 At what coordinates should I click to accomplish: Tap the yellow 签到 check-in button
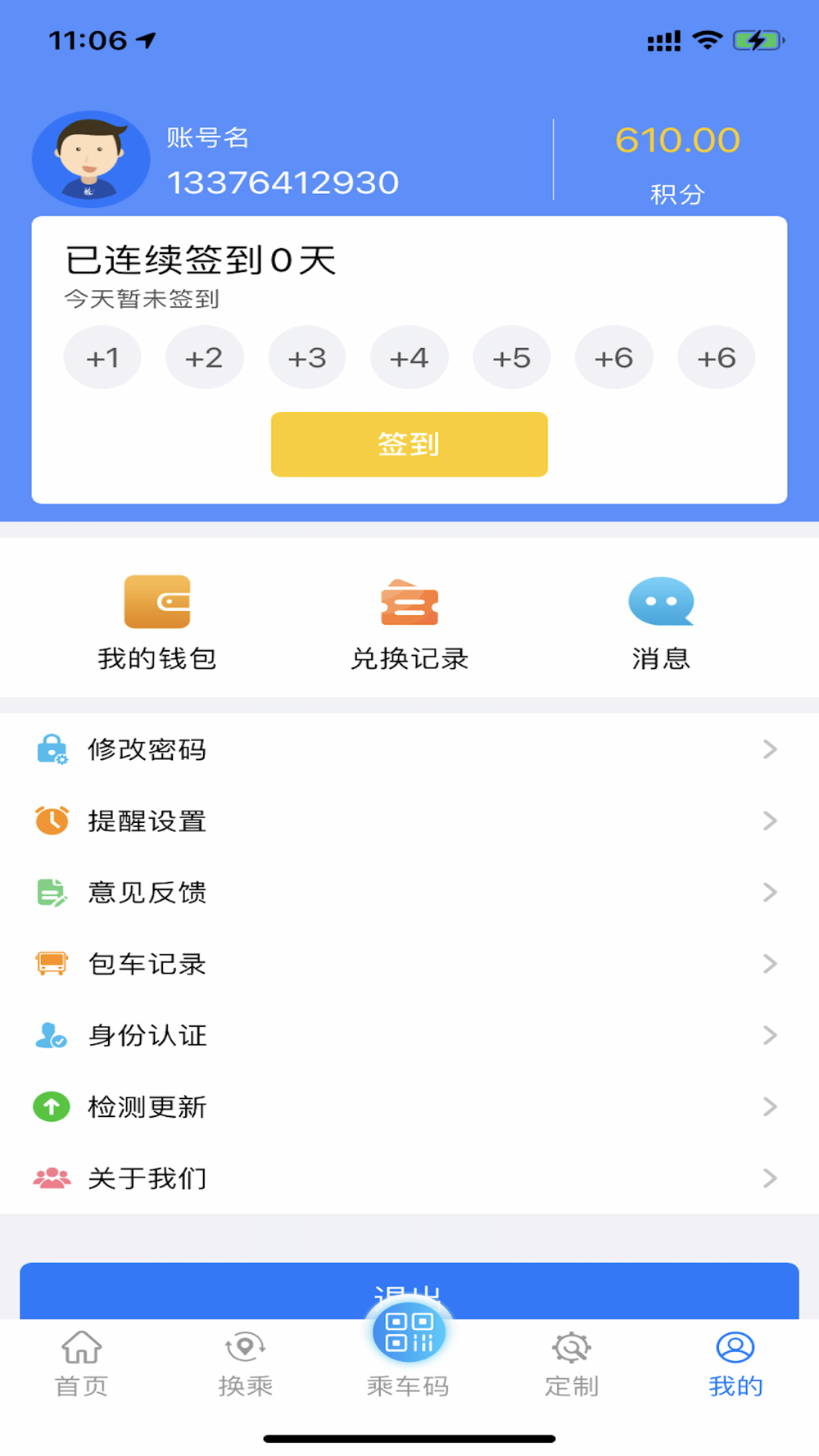tap(409, 444)
